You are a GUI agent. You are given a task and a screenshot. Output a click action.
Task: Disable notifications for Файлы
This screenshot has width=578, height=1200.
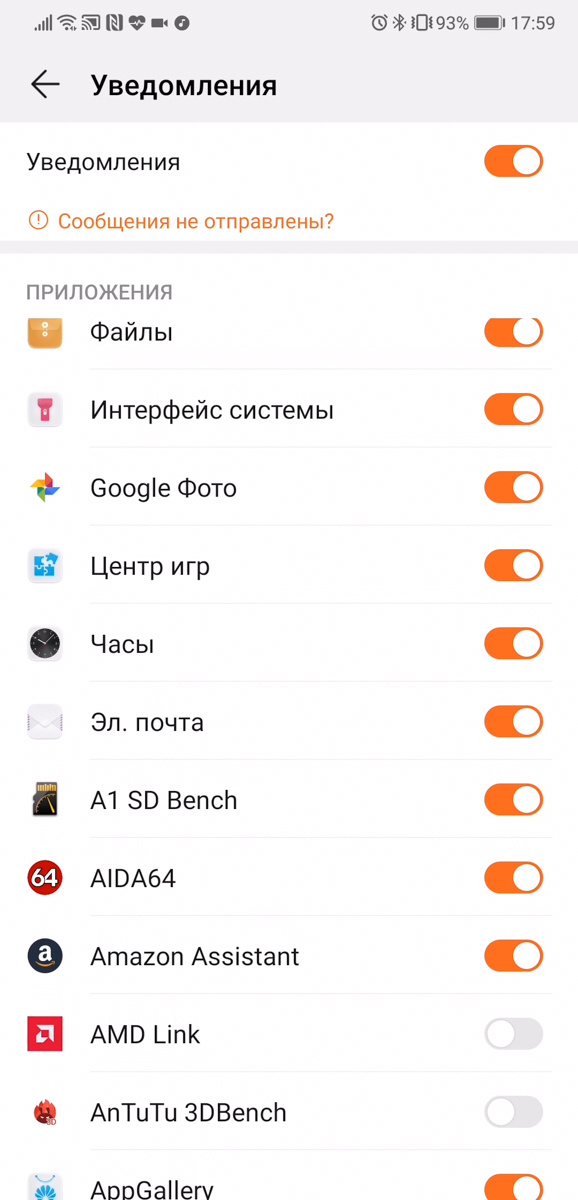pyautogui.click(x=514, y=331)
